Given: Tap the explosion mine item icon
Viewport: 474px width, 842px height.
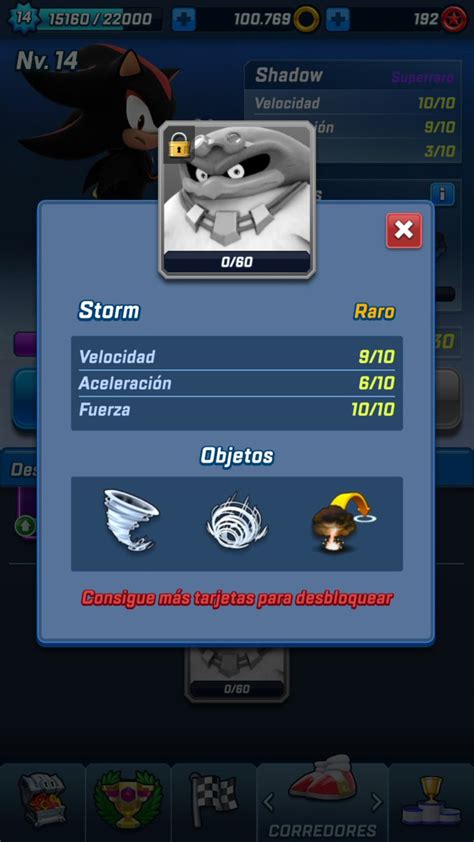Looking at the screenshot, I should click(341, 522).
